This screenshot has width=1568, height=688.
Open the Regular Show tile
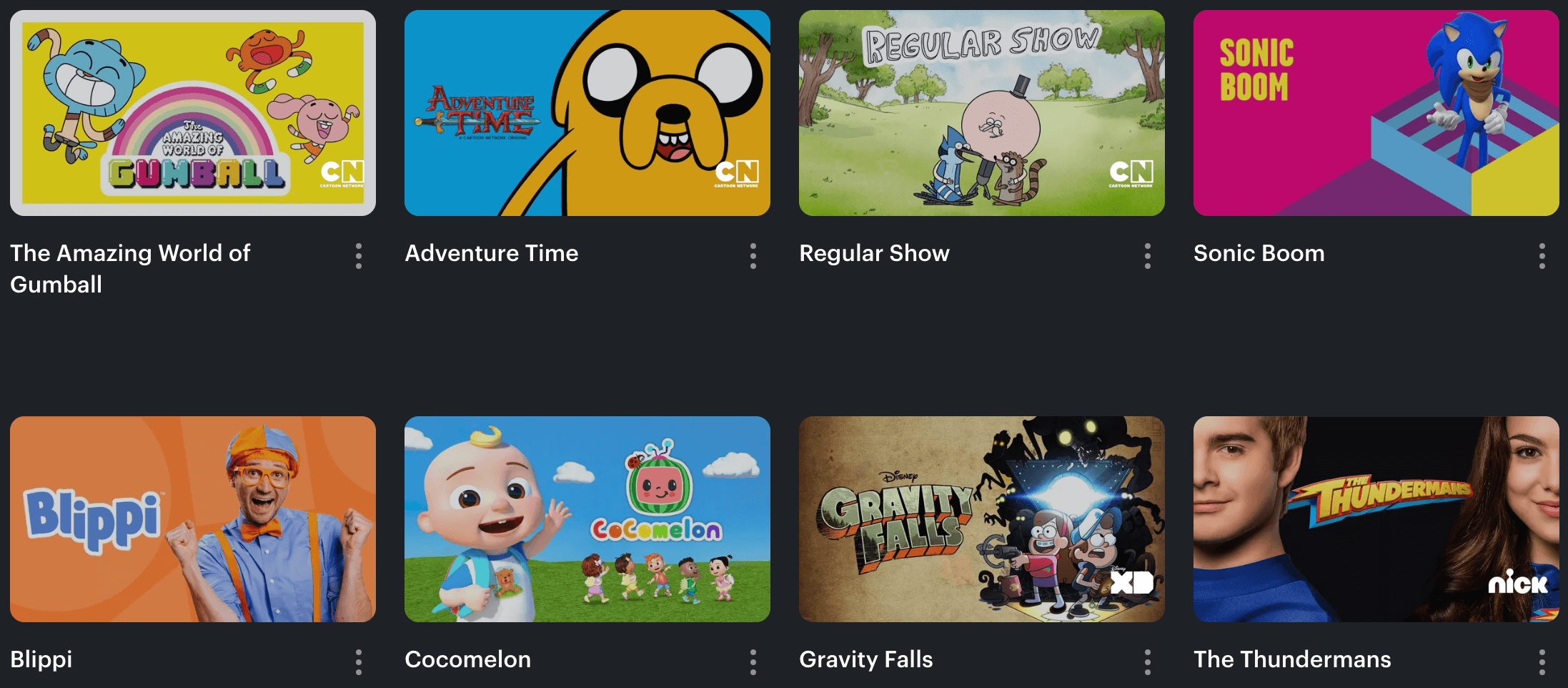982,113
